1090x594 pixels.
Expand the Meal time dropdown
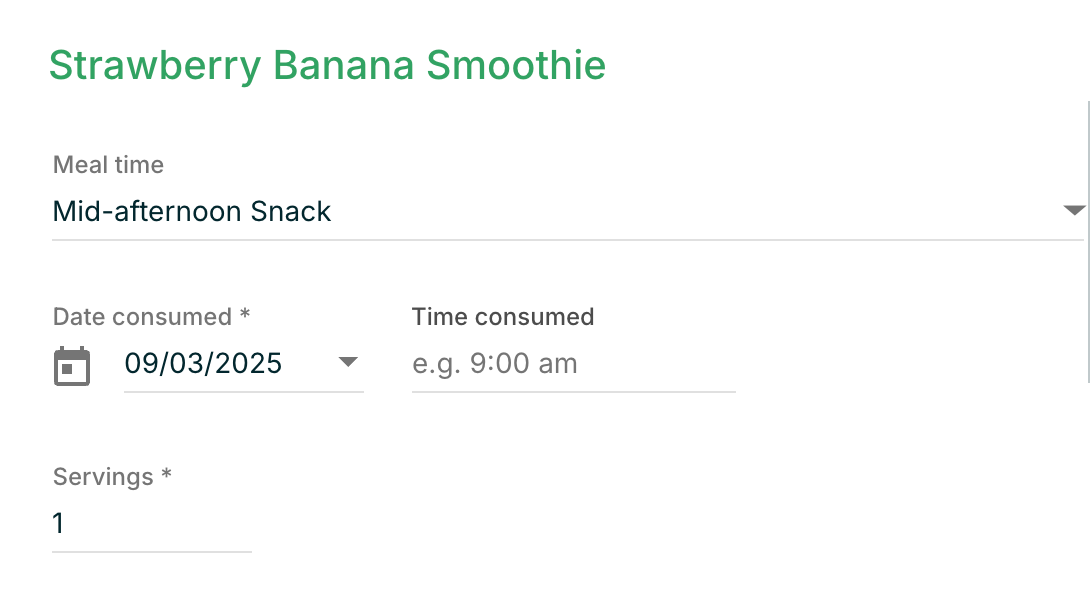[1074, 211]
